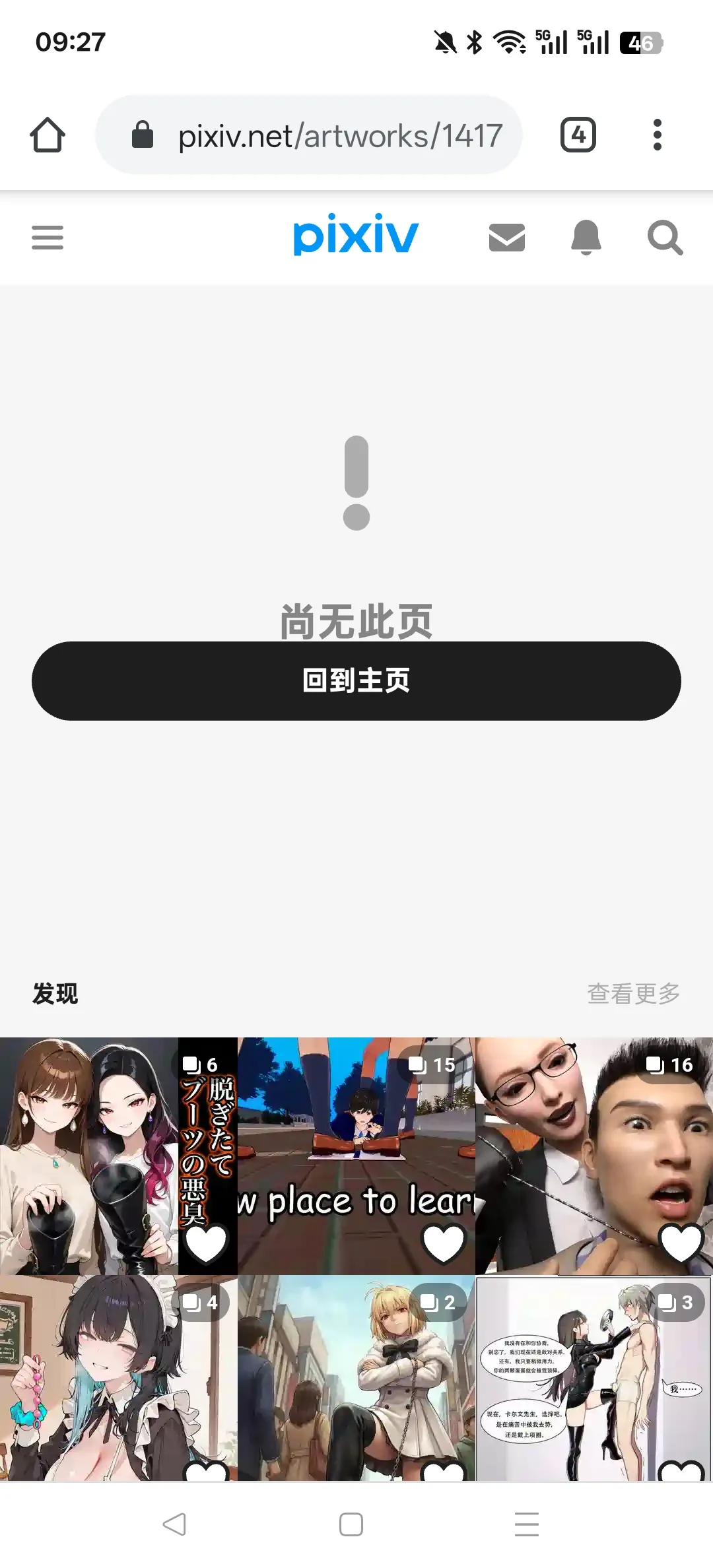
Task: Open the pixiv notifications bell
Action: coord(586,238)
